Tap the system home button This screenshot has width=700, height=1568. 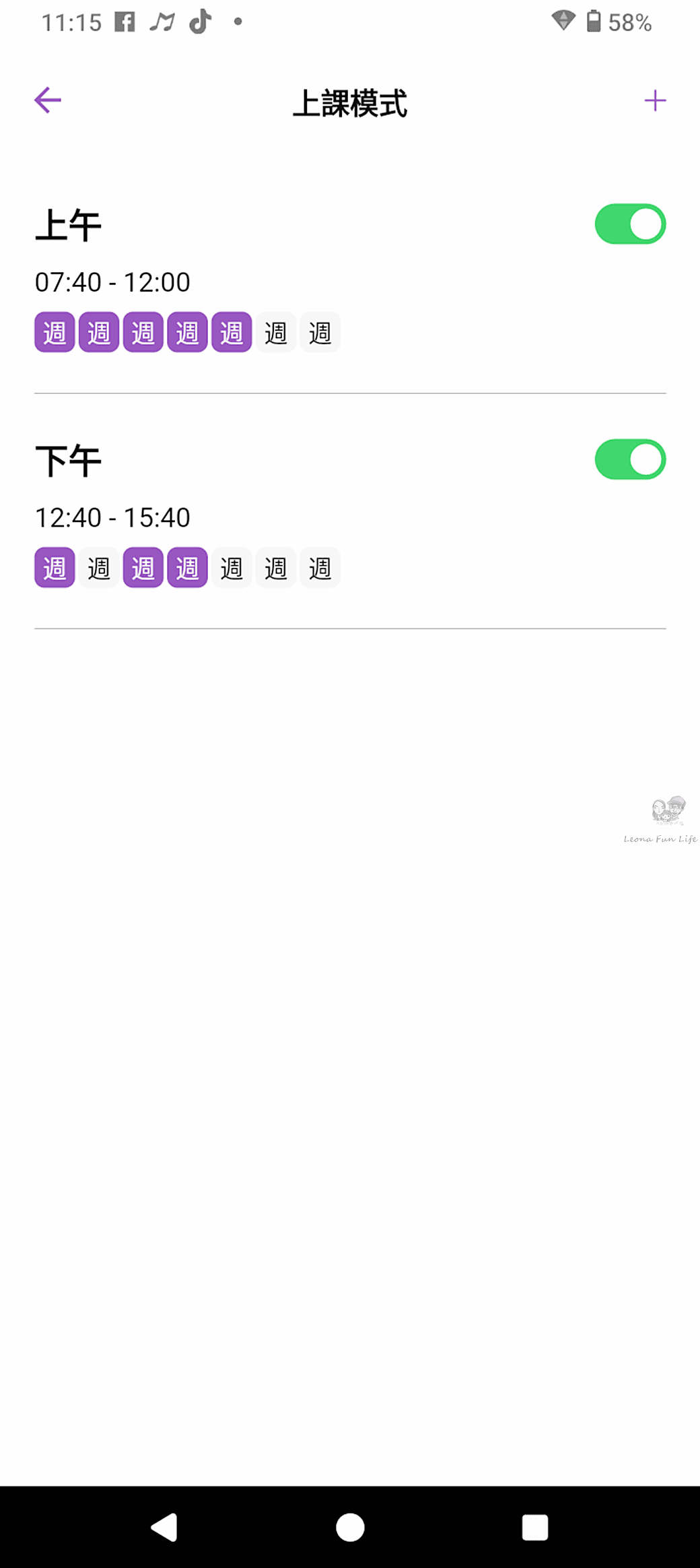(350, 1528)
